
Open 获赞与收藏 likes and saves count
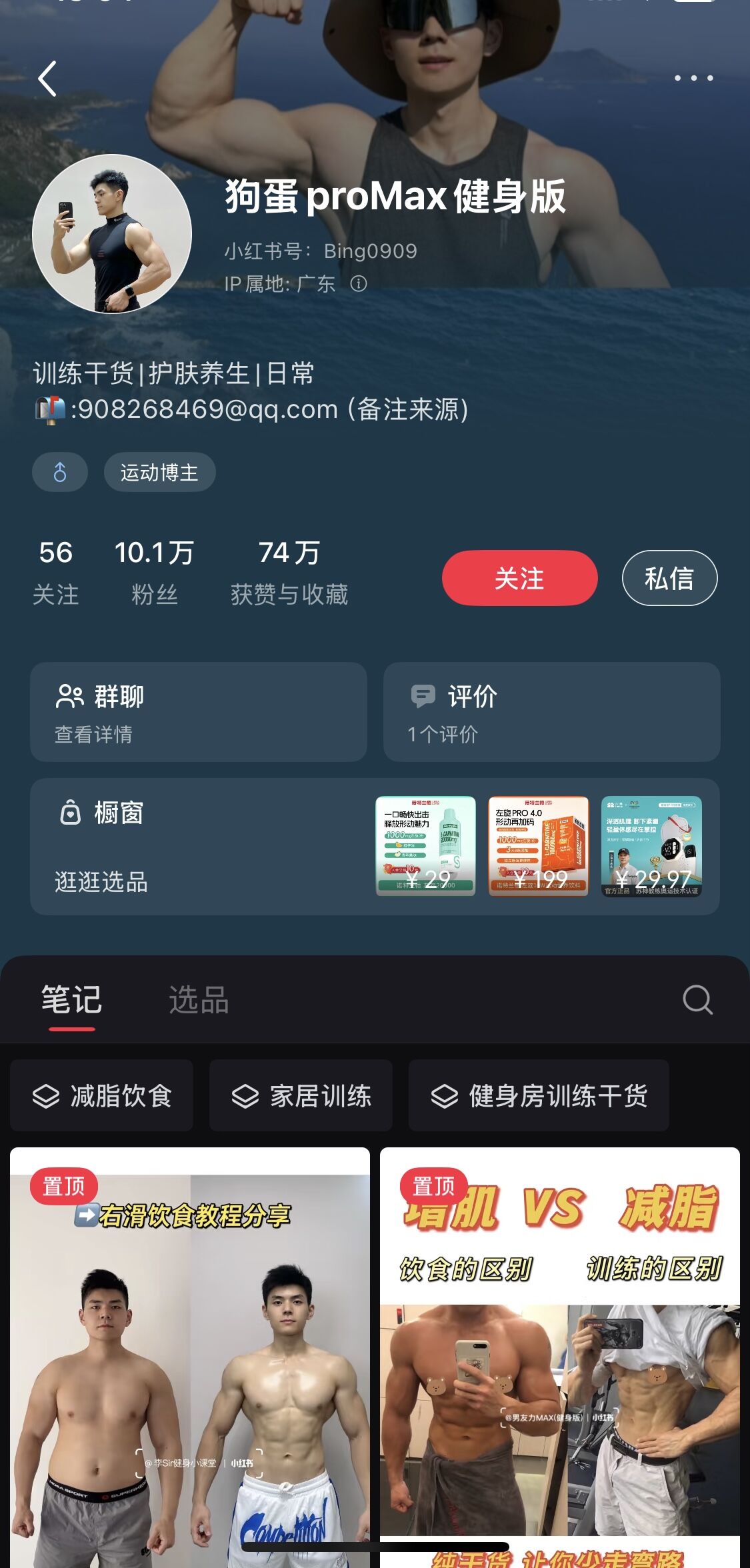(x=289, y=573)
